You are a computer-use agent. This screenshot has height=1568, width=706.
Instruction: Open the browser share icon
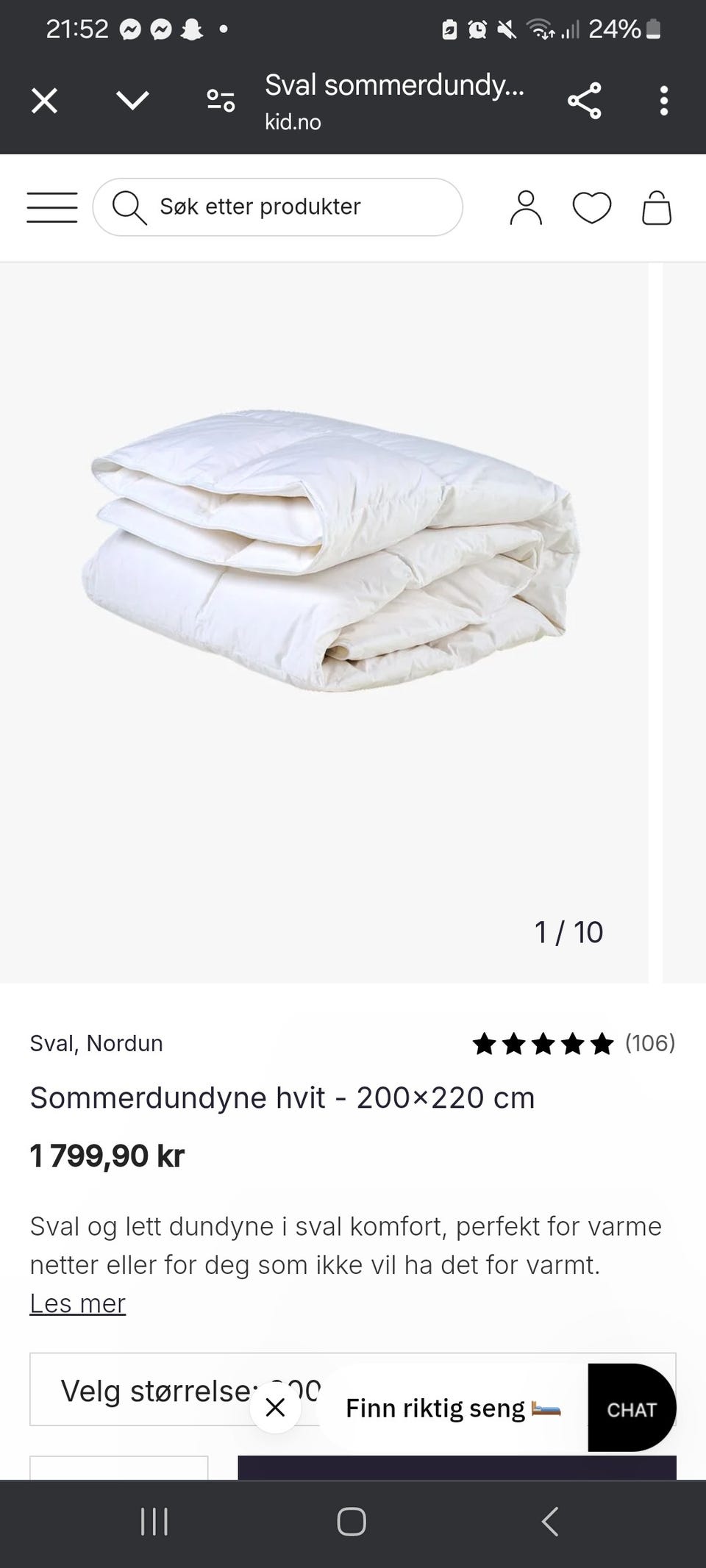point(585,101)
